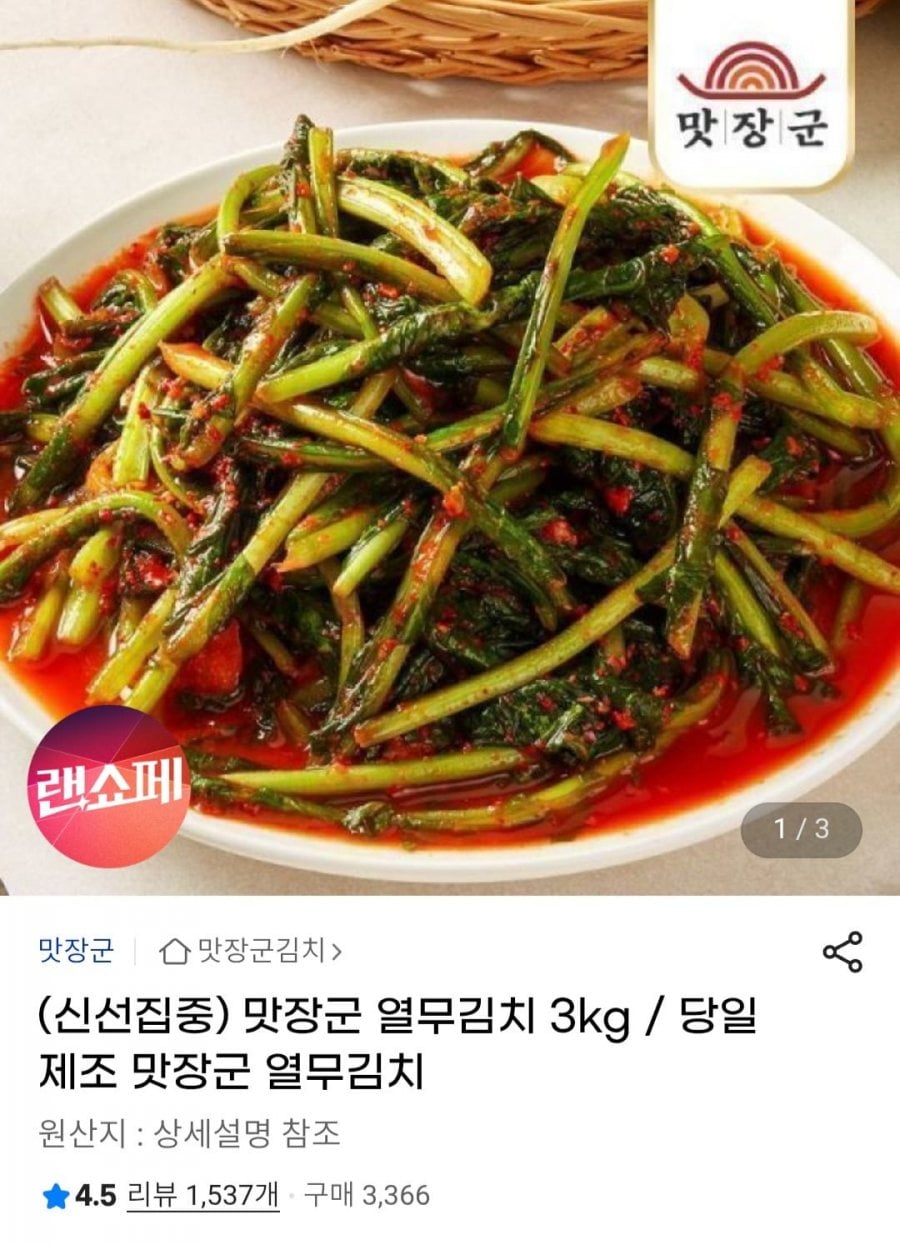Share this product
Screen dimensions: 900x1245
click(x=842, y=951)
